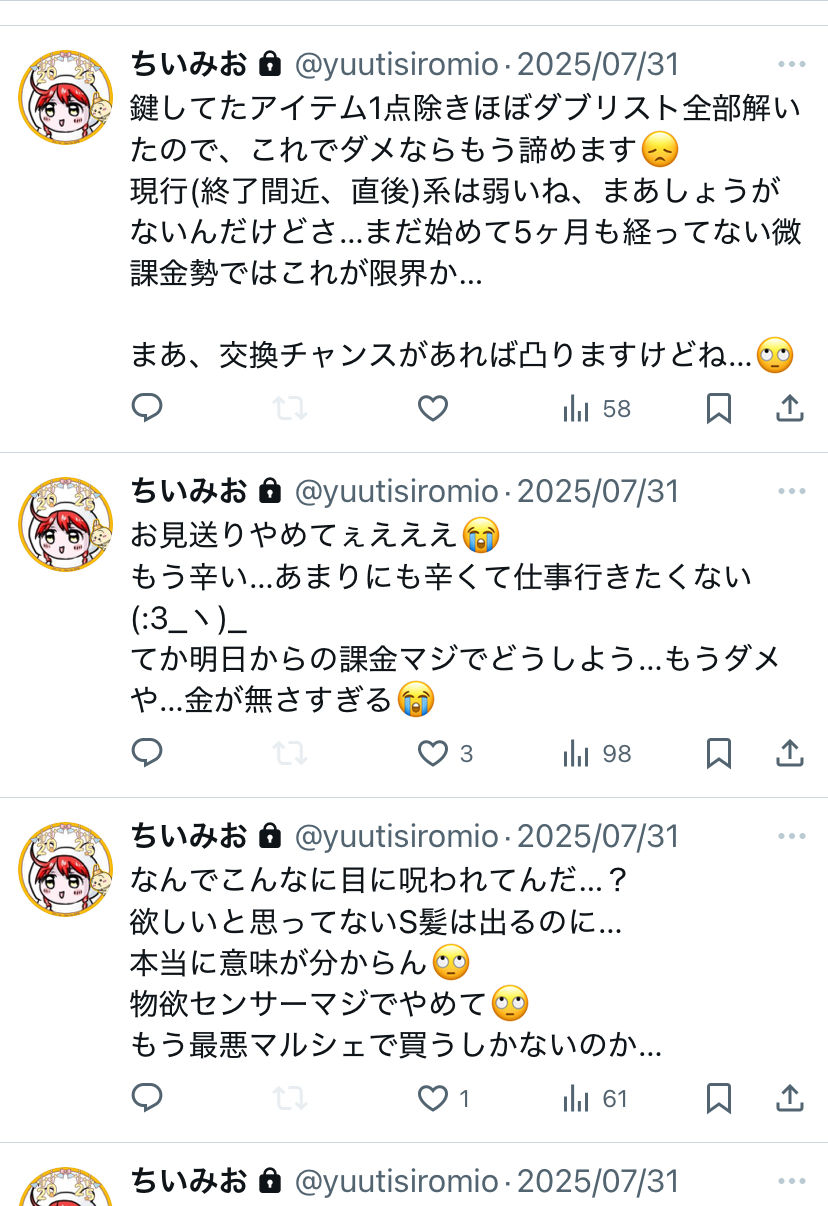Open overflow menu on the 98-view post
The image size is (828, 1206).
pos(791,491)
